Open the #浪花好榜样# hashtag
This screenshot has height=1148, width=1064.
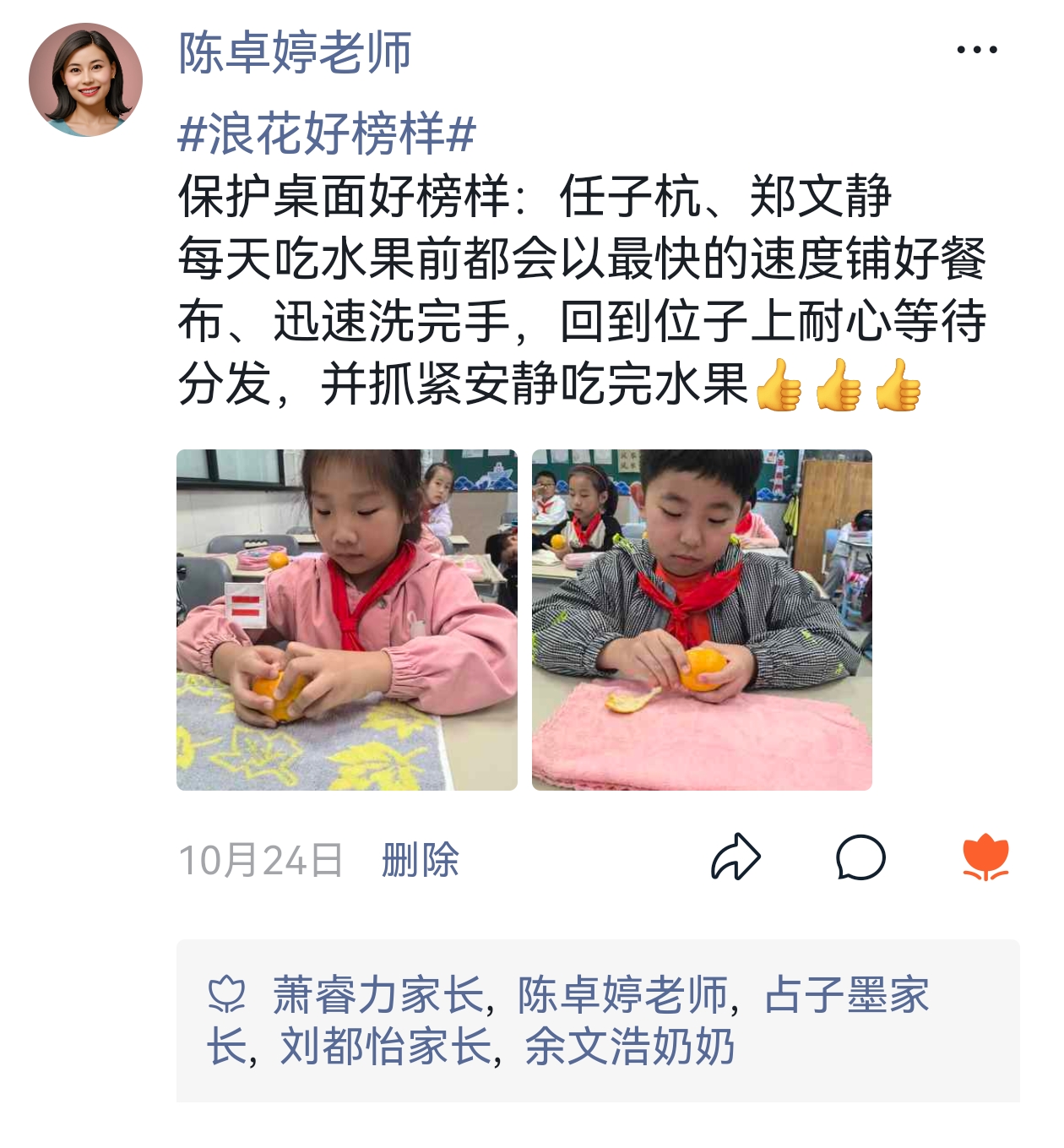coord(327,133)
